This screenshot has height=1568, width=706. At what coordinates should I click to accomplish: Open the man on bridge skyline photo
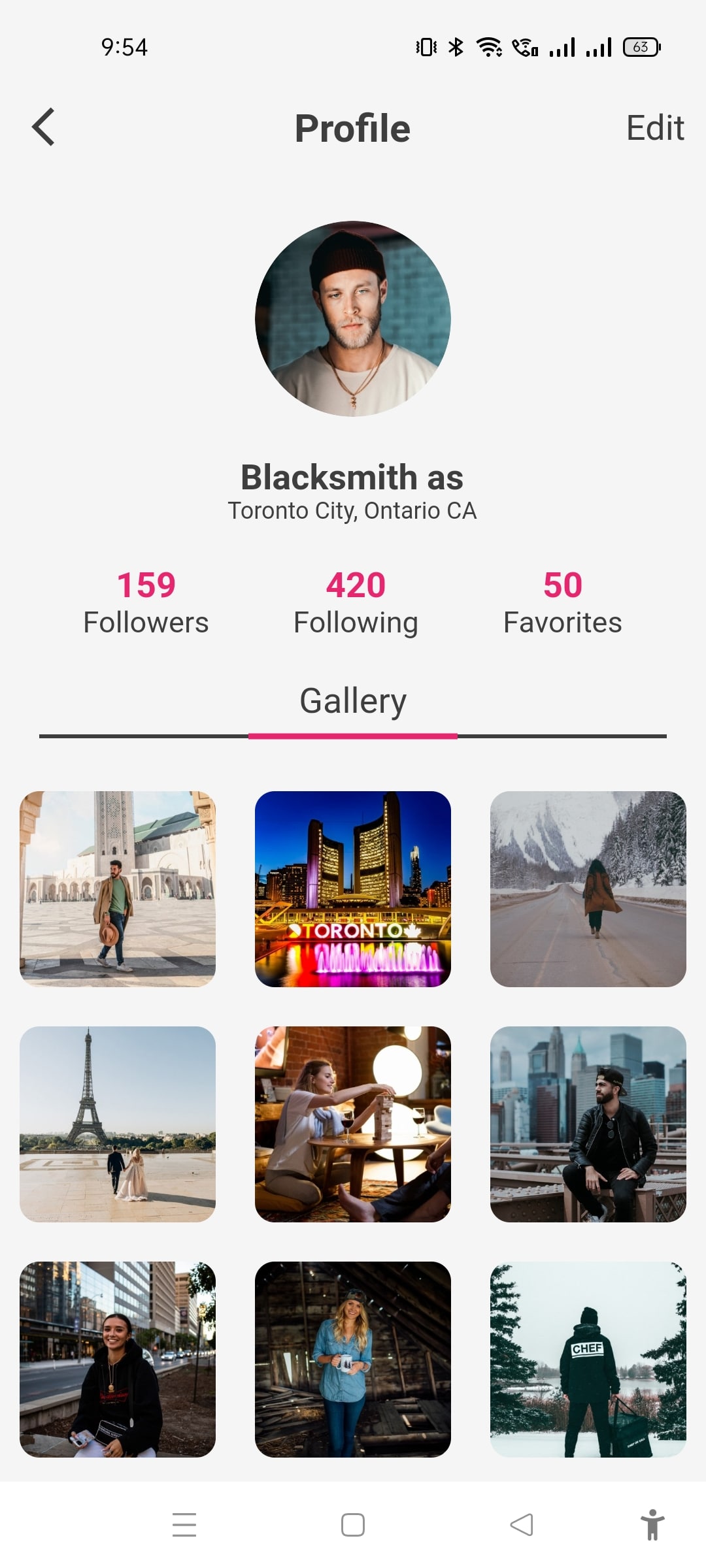[588, 1124]
